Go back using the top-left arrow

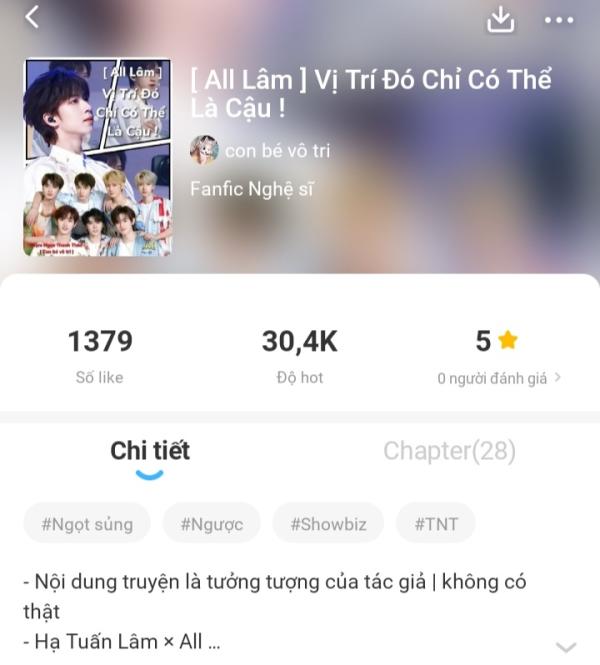tap(32, 17)
